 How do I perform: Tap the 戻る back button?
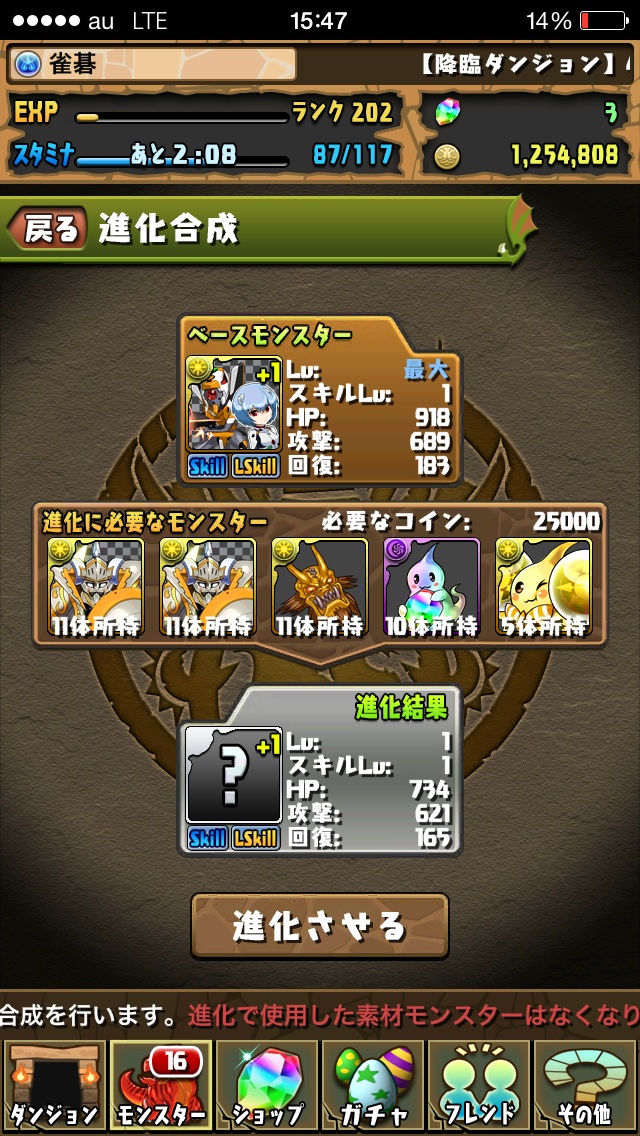tap(48, 229)
